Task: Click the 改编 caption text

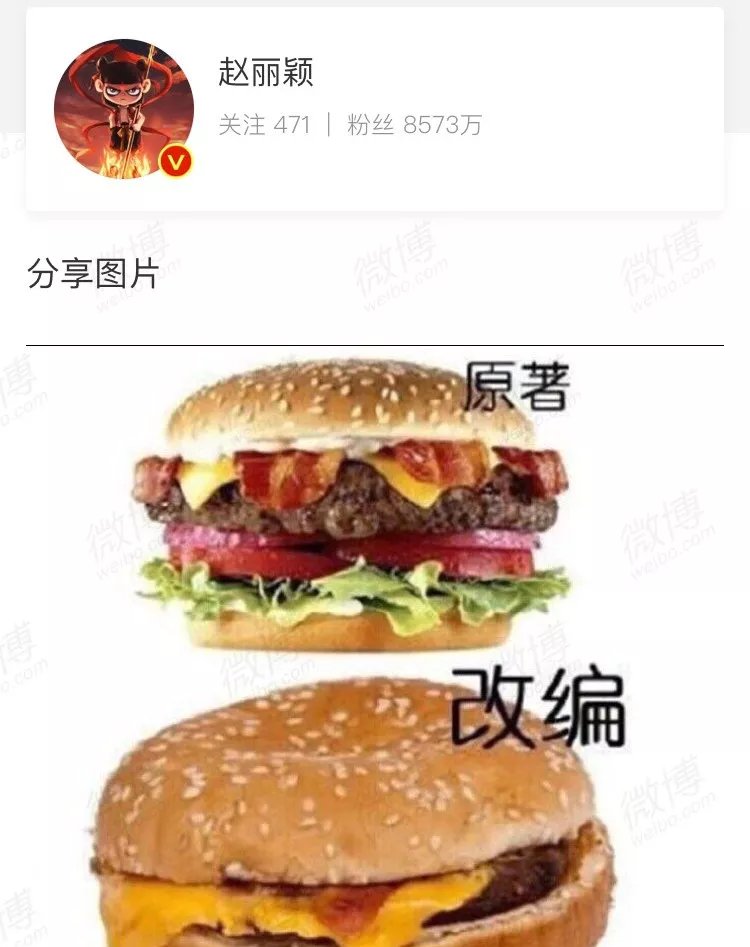Action: 539,705
